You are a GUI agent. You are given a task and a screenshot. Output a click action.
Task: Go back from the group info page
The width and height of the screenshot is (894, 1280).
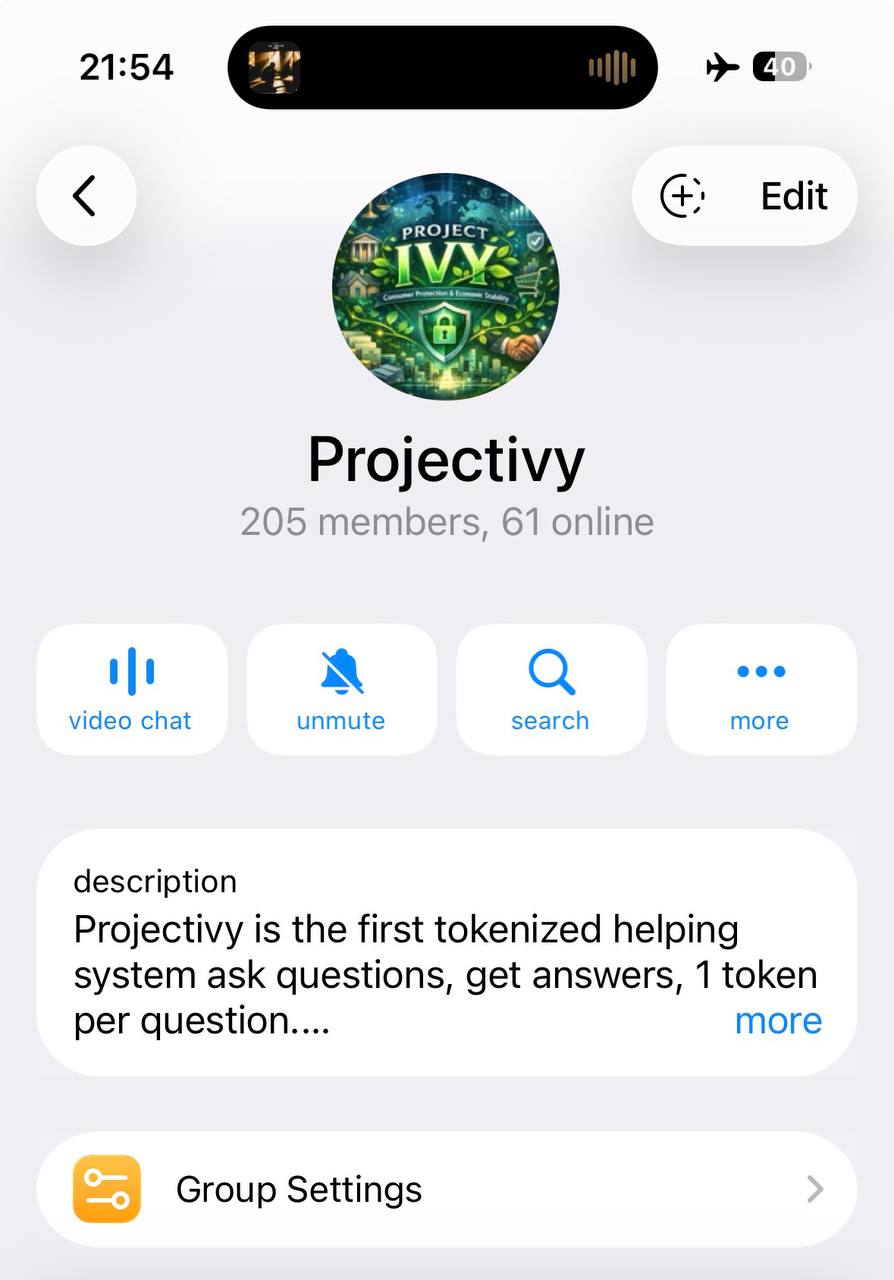coord(86,196)
